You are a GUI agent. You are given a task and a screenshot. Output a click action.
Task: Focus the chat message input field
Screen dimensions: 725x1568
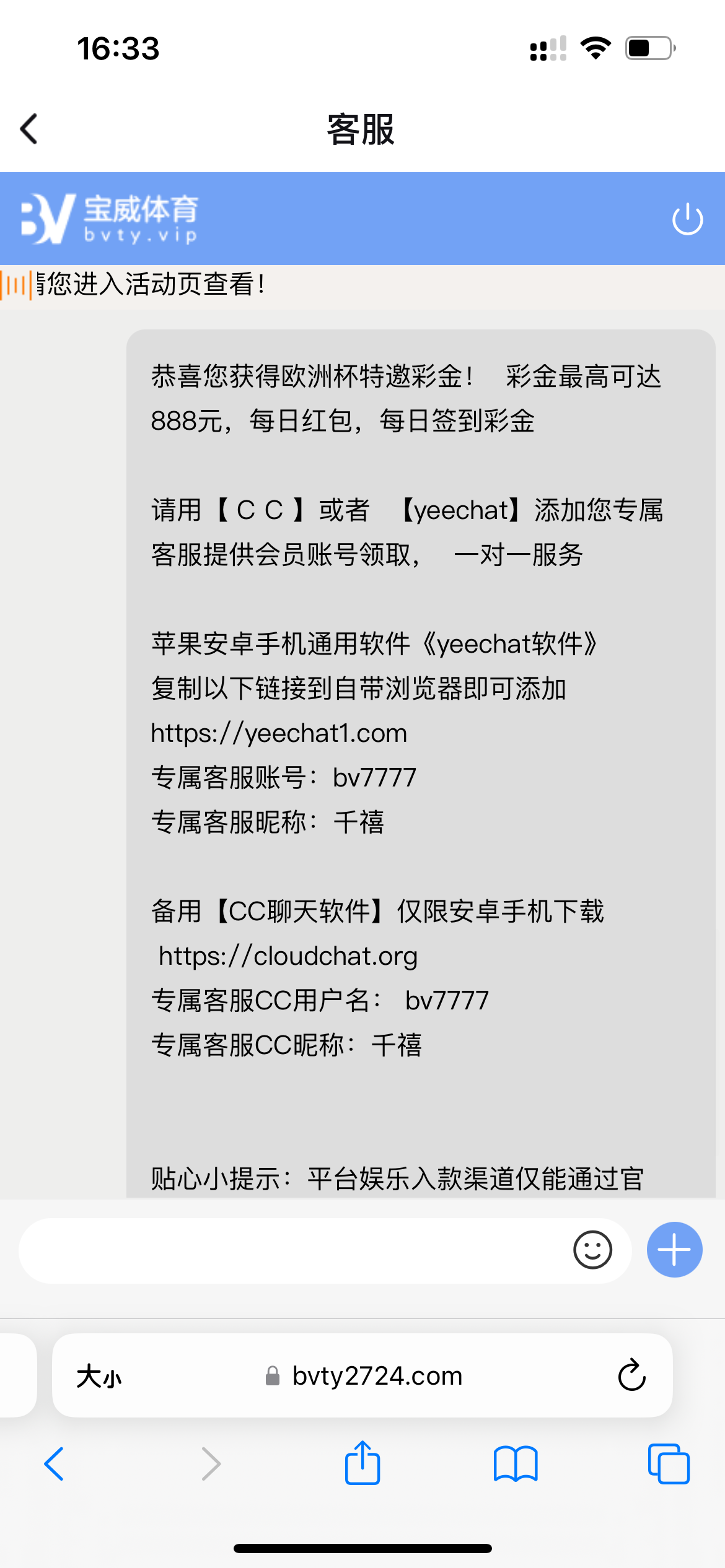(x=291, y=1250)
